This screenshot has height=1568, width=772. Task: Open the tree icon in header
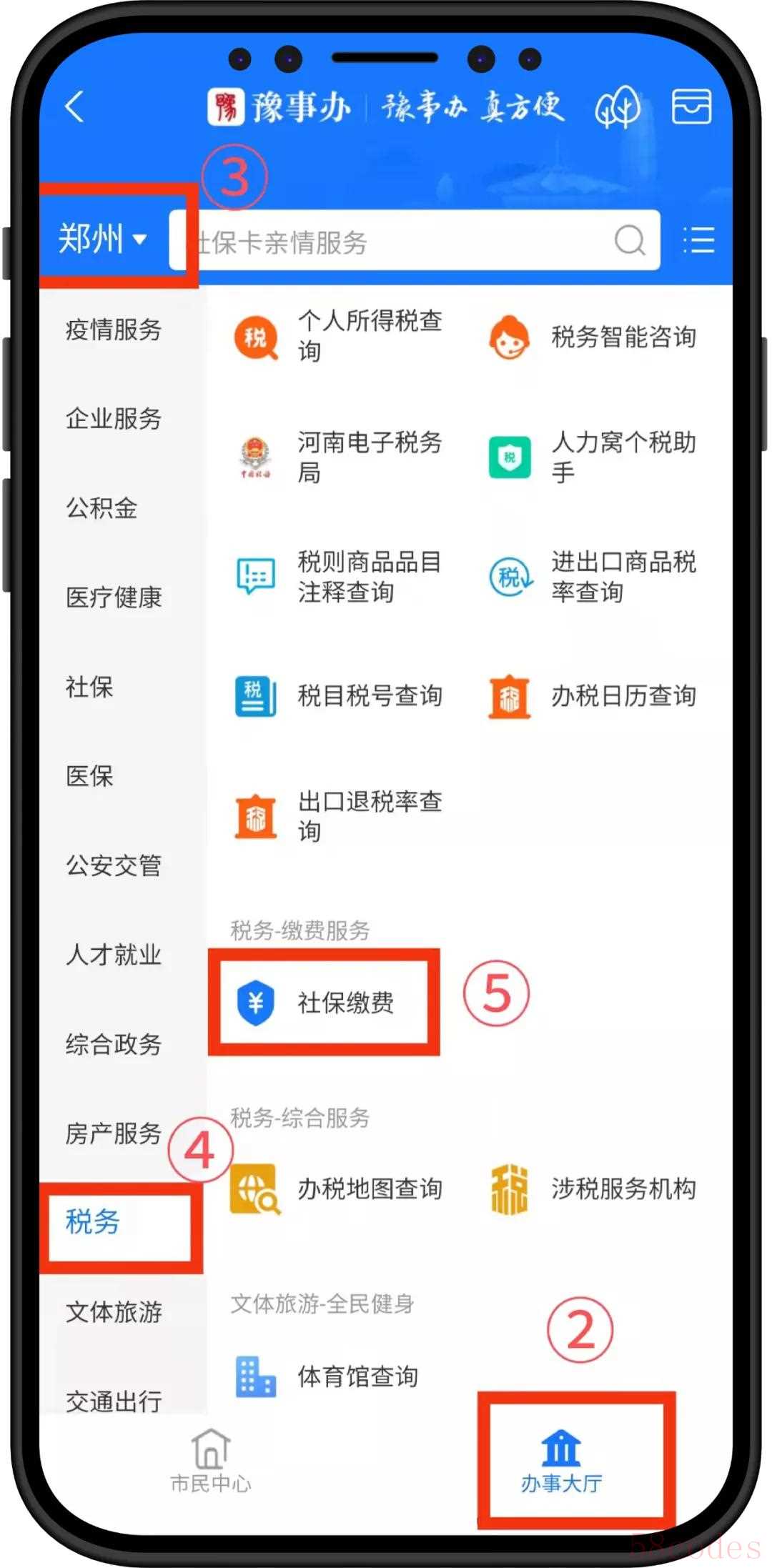point(618,107)
